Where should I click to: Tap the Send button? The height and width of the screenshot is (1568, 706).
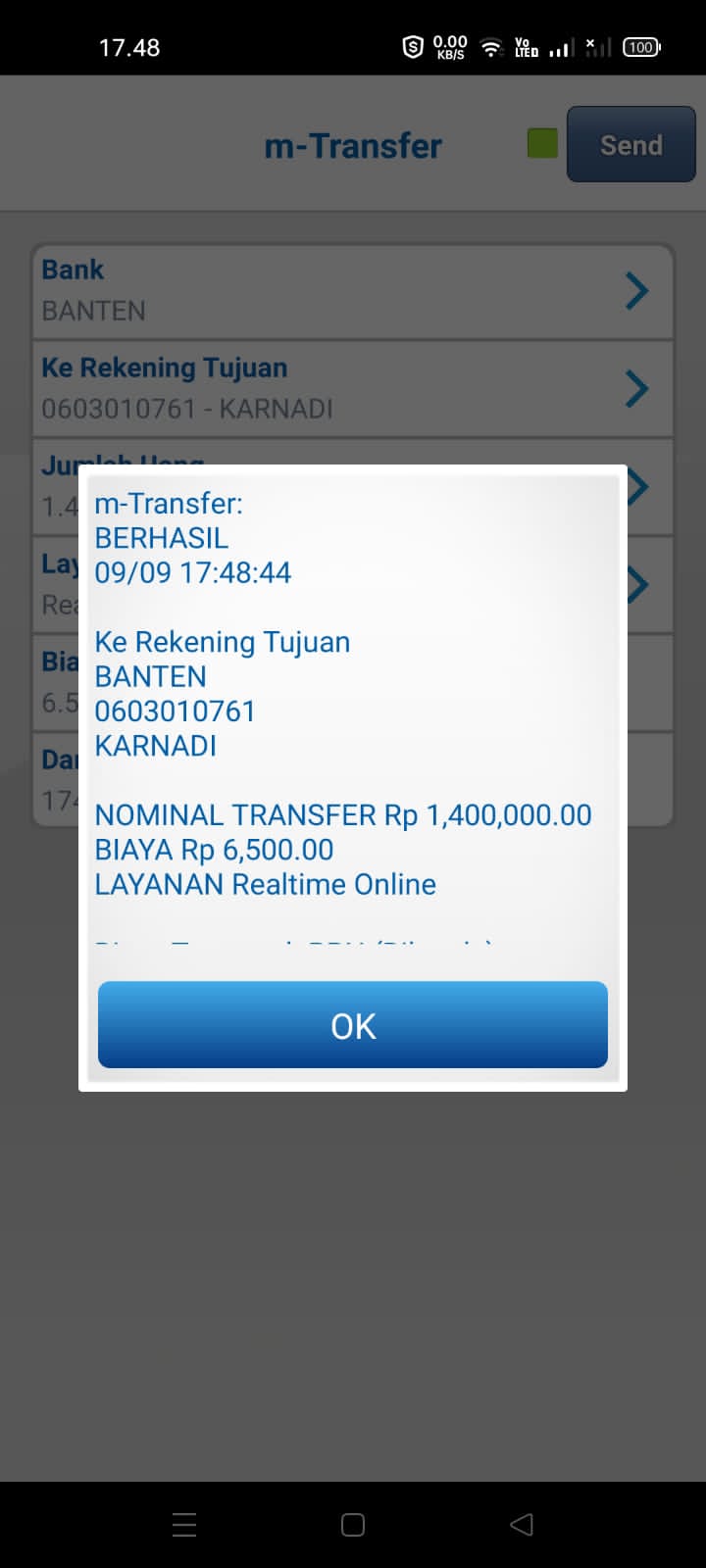click(x=630, y=145)
